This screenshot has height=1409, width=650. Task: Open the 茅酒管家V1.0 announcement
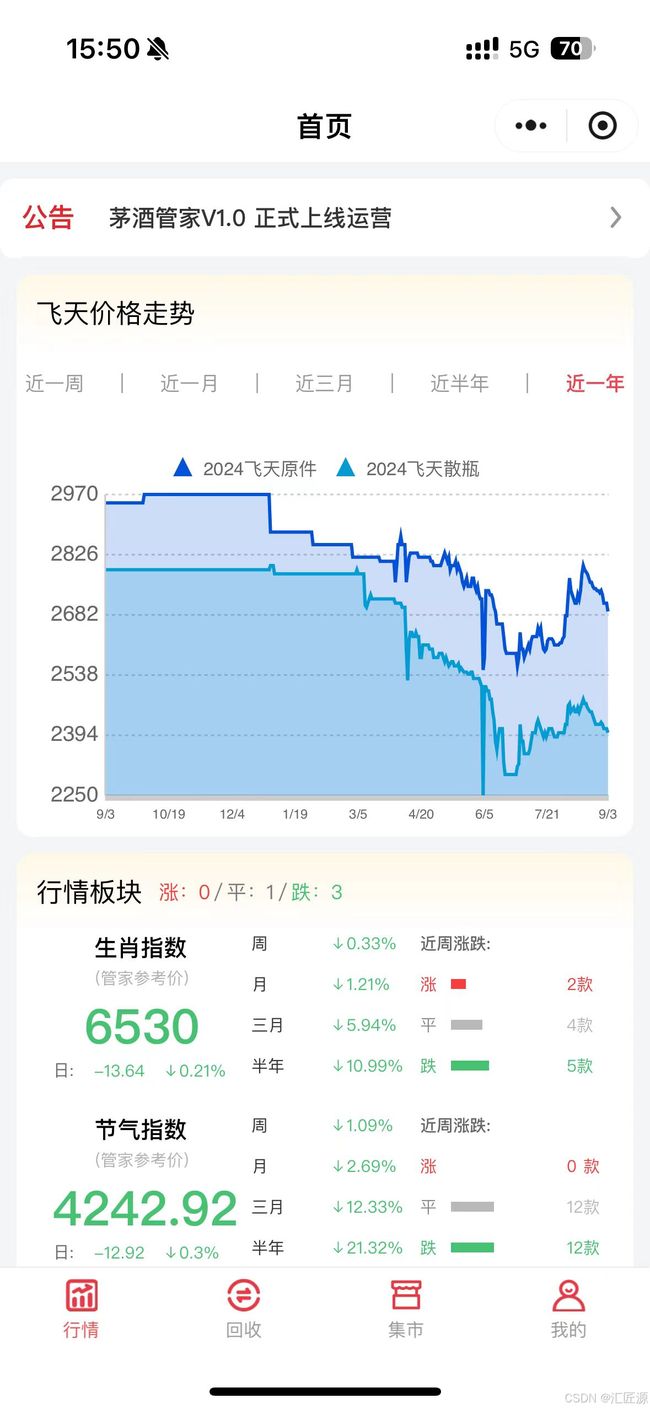[325, 218]
